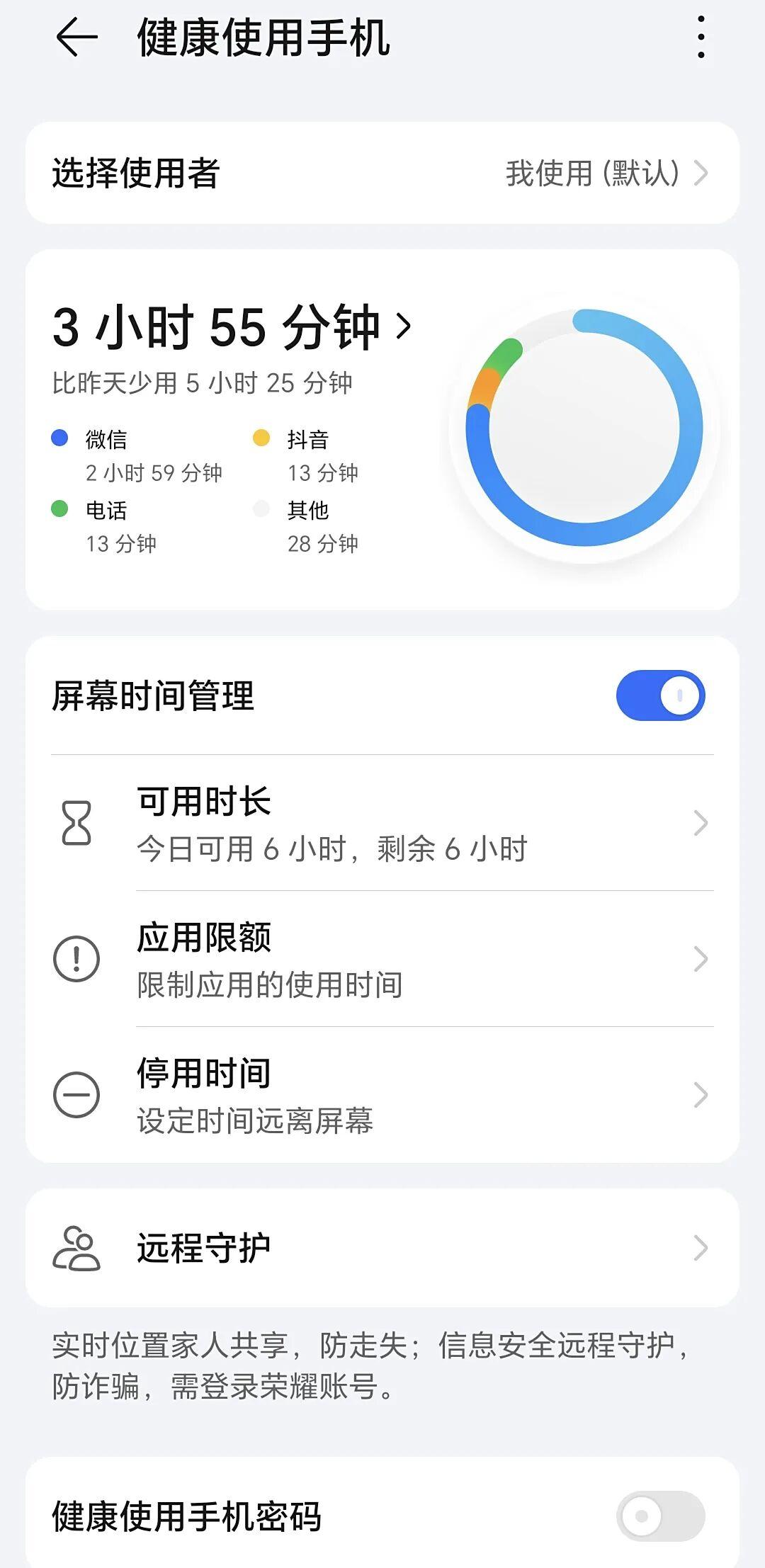Viewport: 765px width, 1568px height.
Task: Open 应用限额 app limits settings
Action: tap(382, 959)
